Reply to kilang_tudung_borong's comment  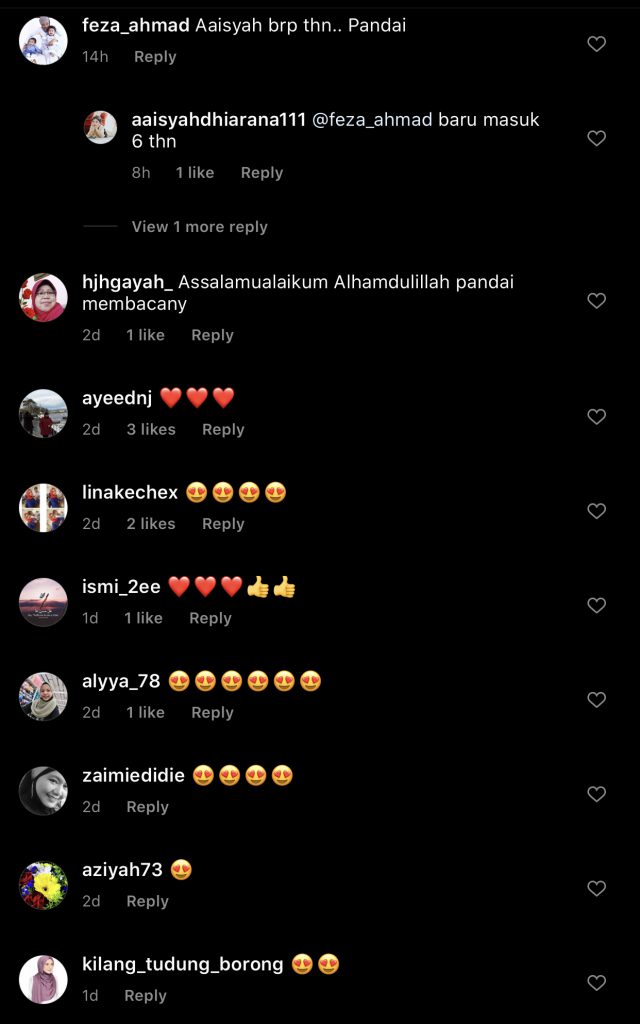coord(145,995)
